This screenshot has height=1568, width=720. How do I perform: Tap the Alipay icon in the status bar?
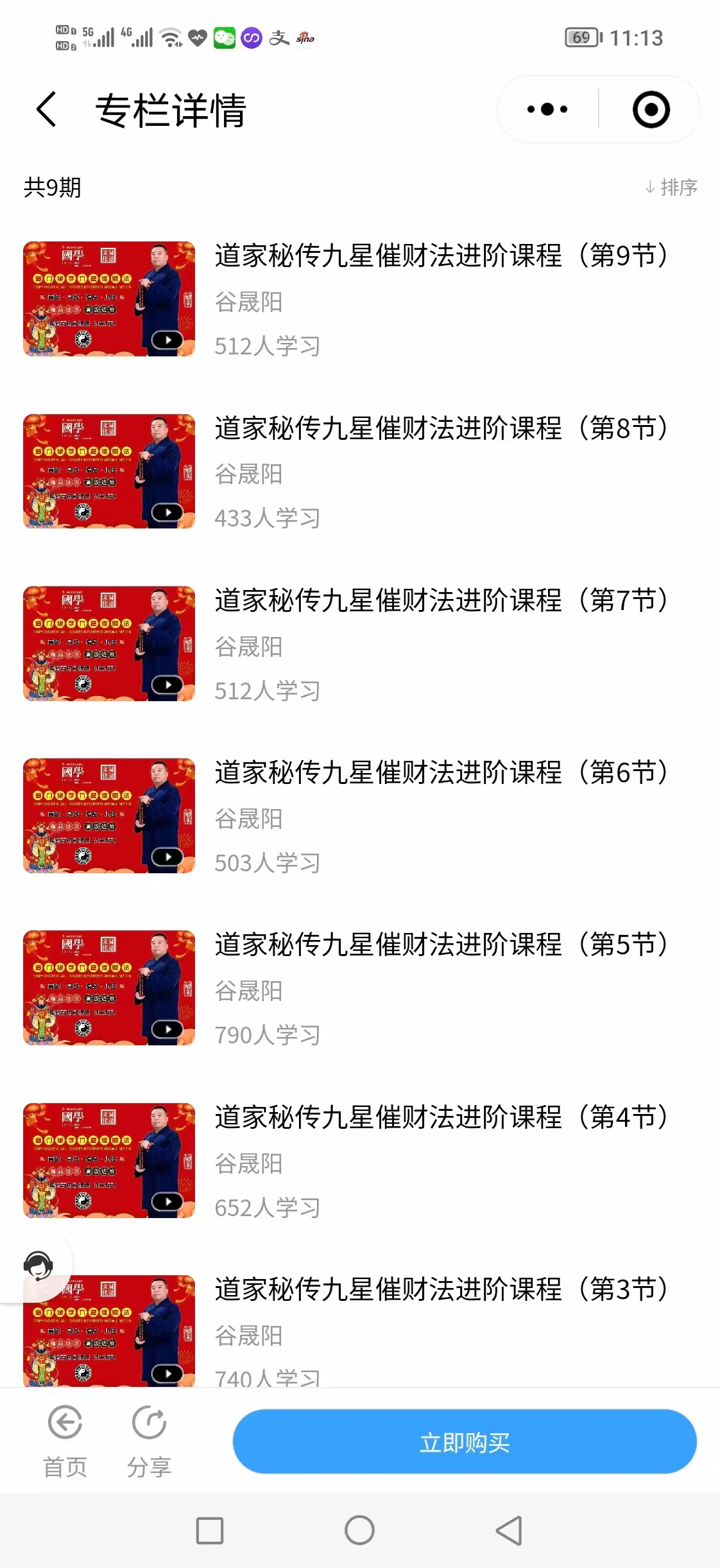279,38
